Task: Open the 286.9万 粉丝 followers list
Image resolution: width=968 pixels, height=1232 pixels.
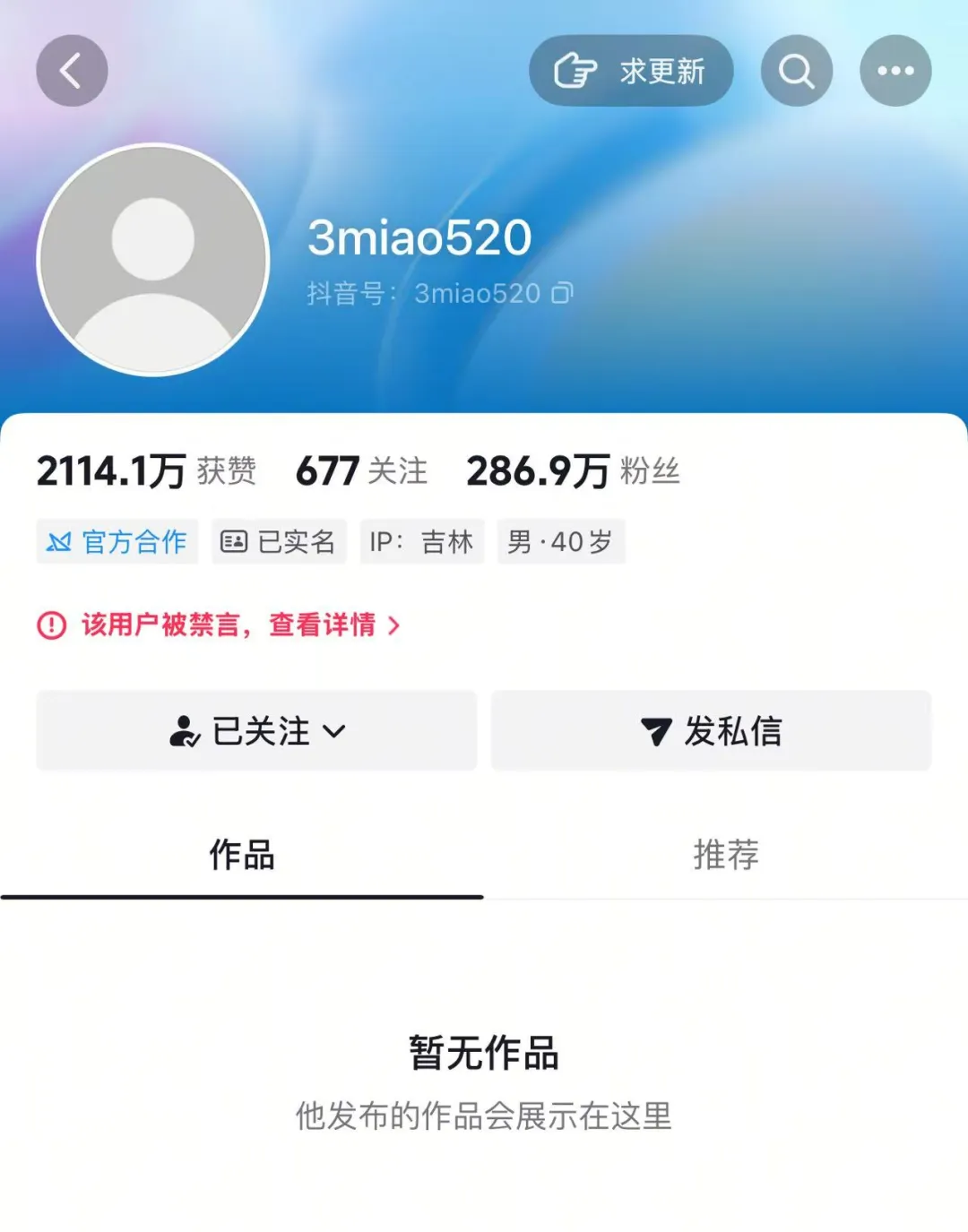Action: point(573,471)
